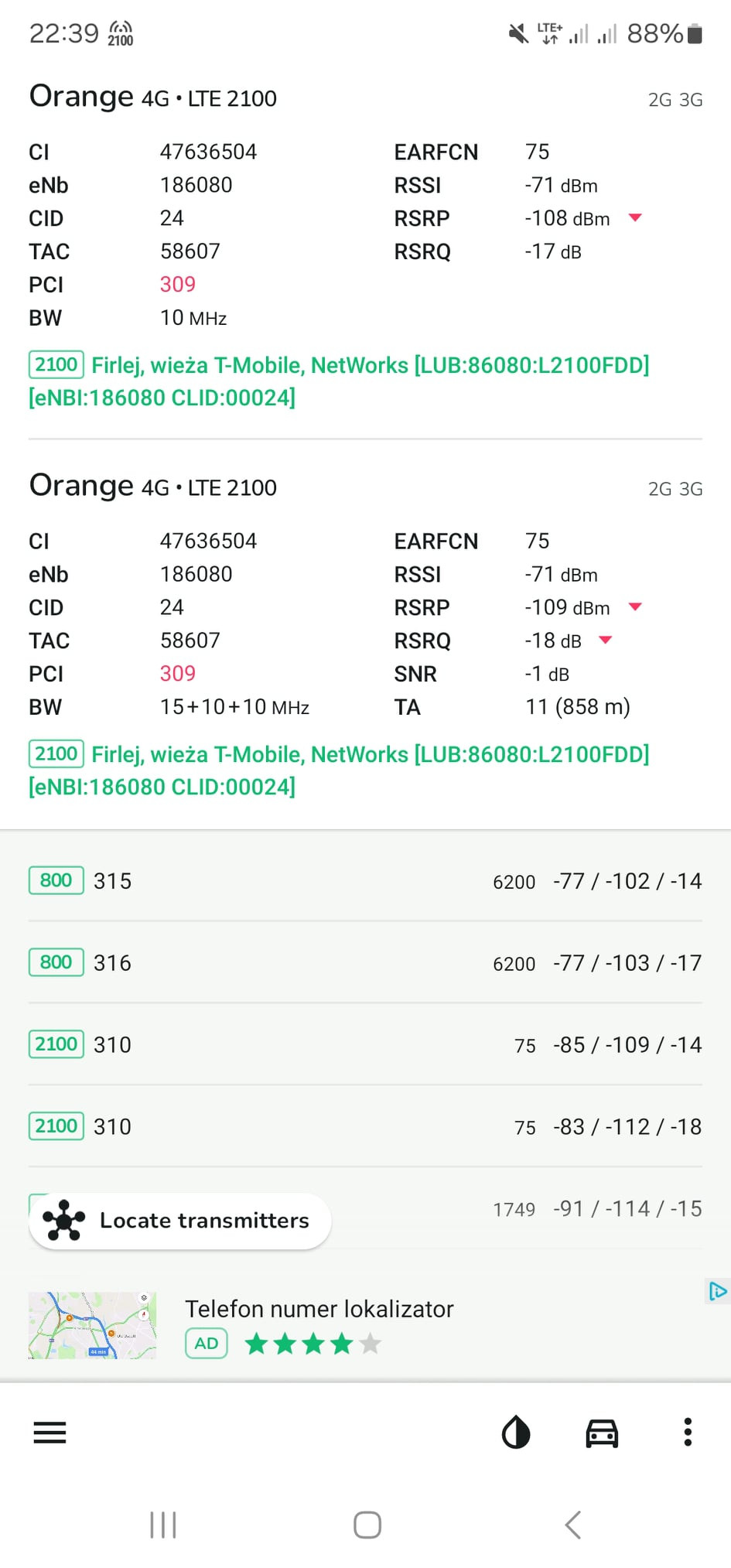
Task: Go back using the system back button
Action: point(572,1525)
